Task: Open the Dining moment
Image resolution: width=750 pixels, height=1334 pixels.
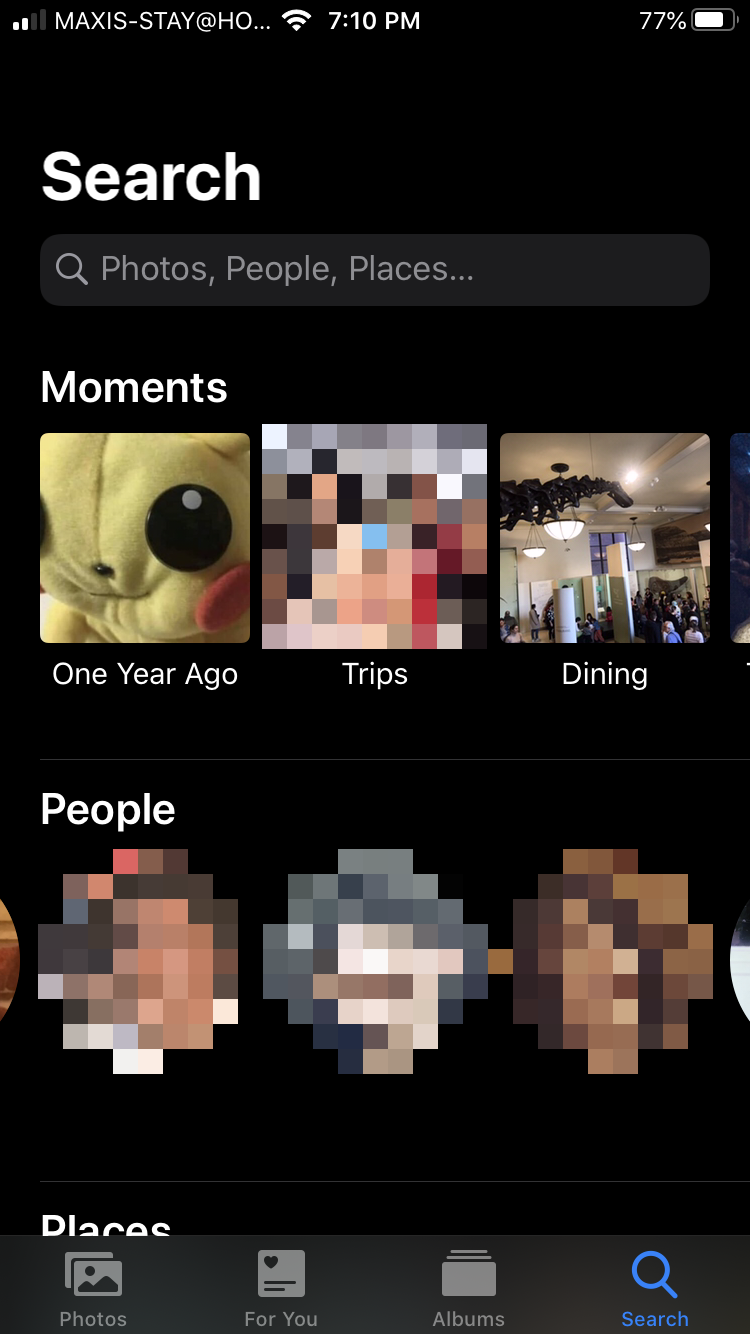Action: (x=604, y=538)
